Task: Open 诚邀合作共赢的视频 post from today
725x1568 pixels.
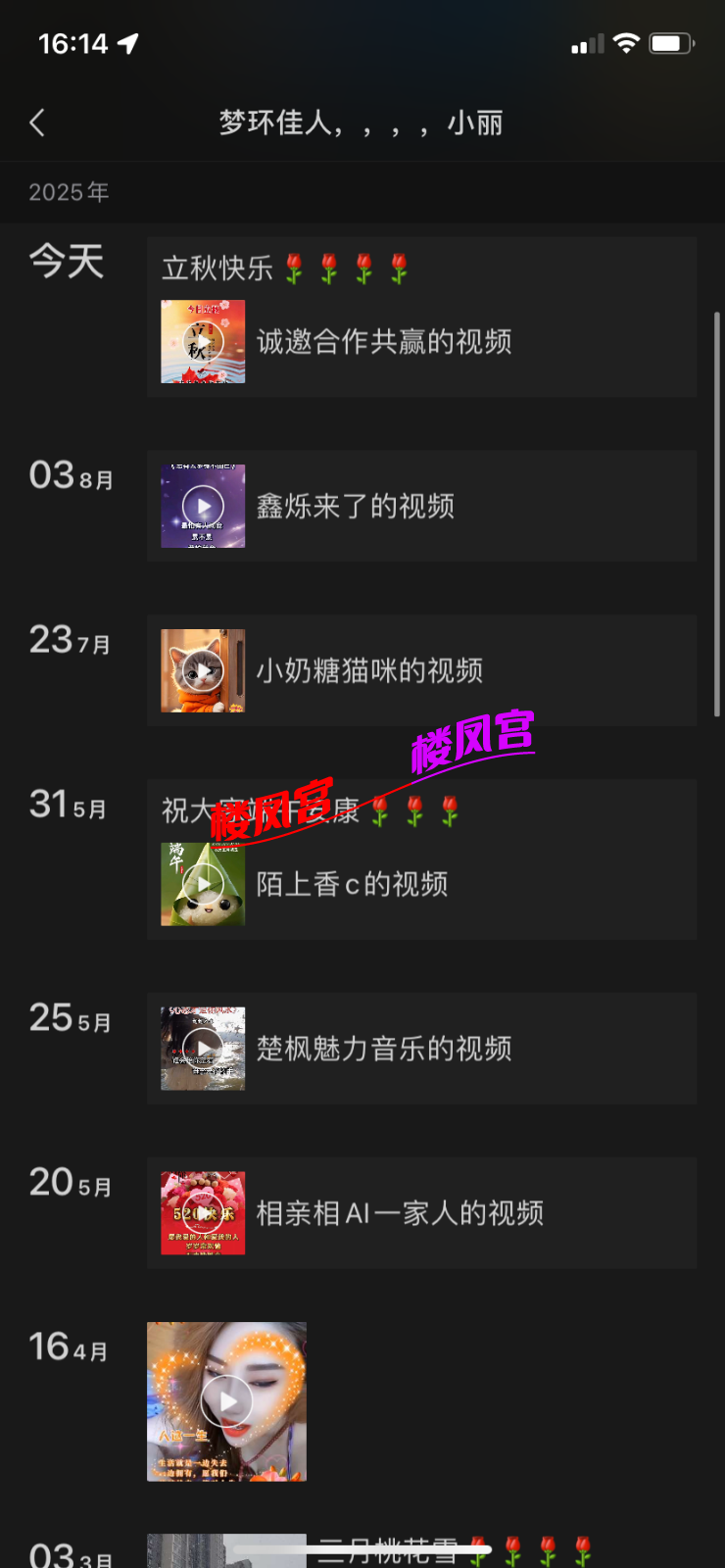Action: (384, 341)
